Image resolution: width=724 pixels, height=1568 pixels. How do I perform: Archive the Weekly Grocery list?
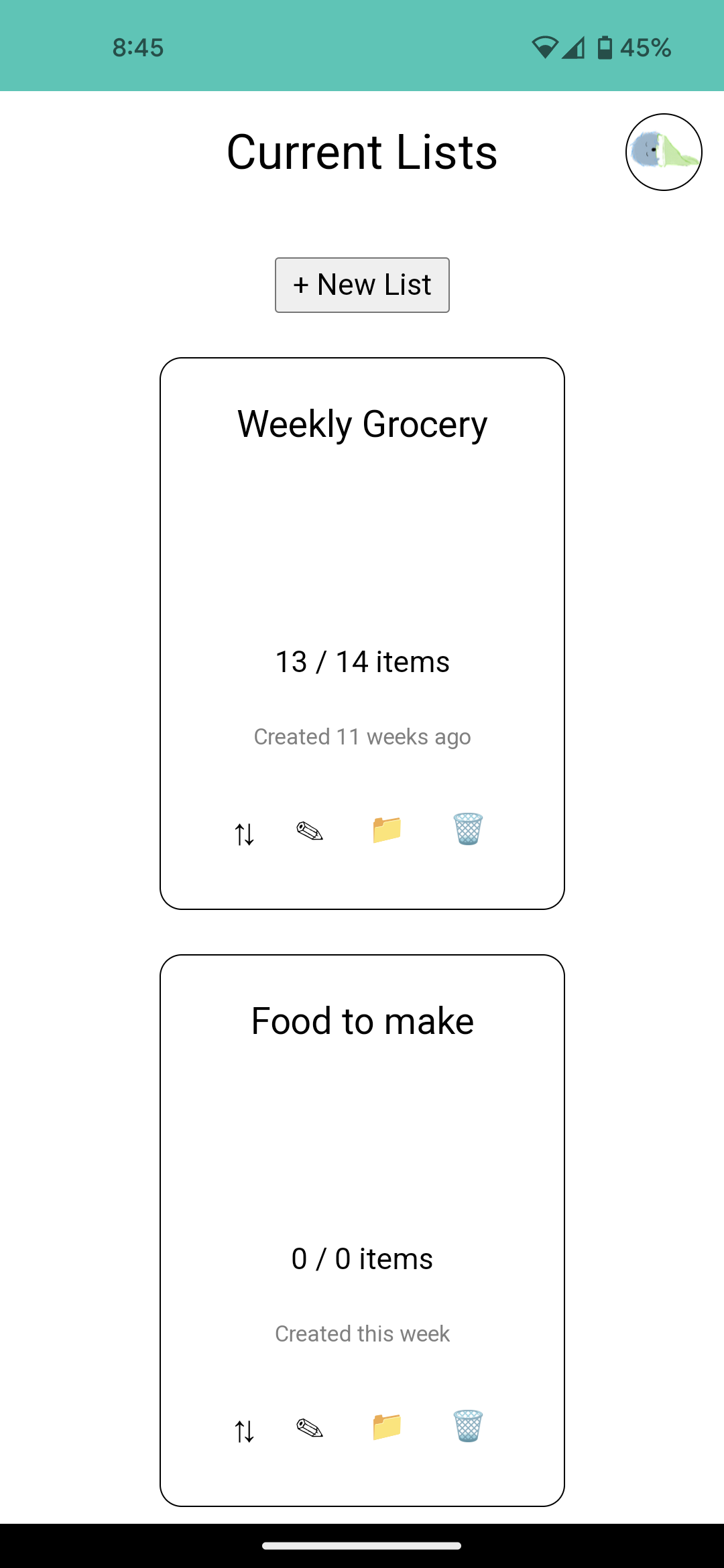click(387, 830)
